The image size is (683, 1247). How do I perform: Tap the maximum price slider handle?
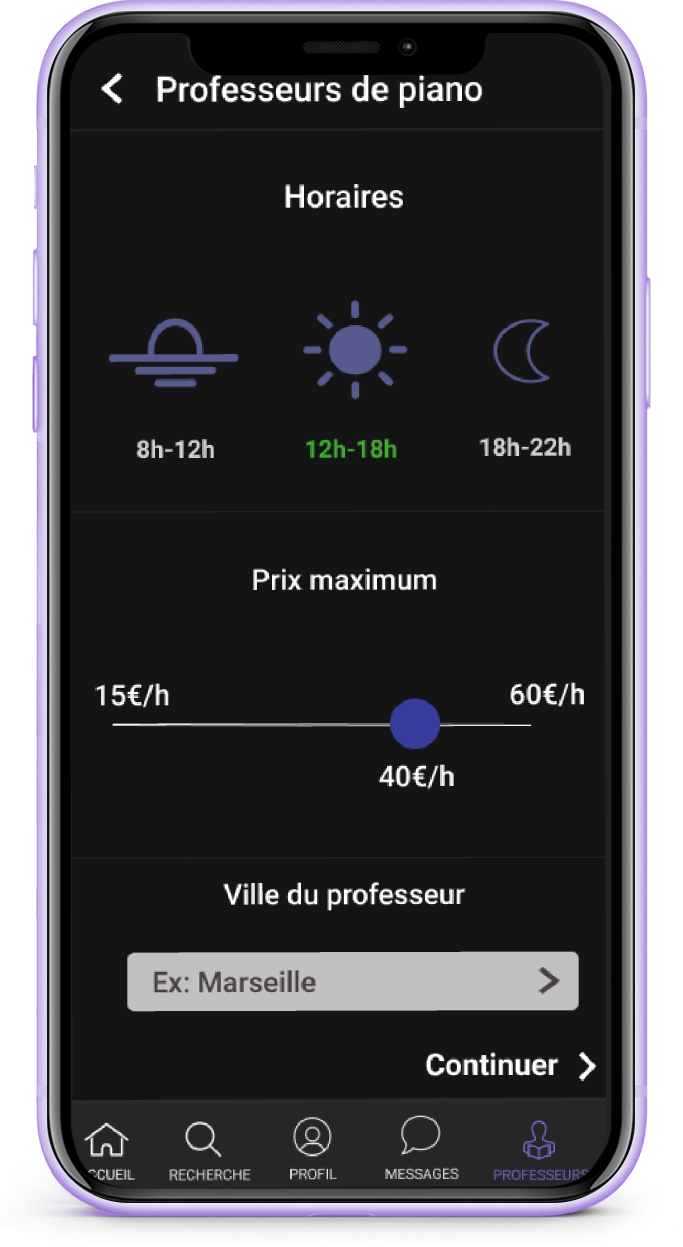click(414, 724)
